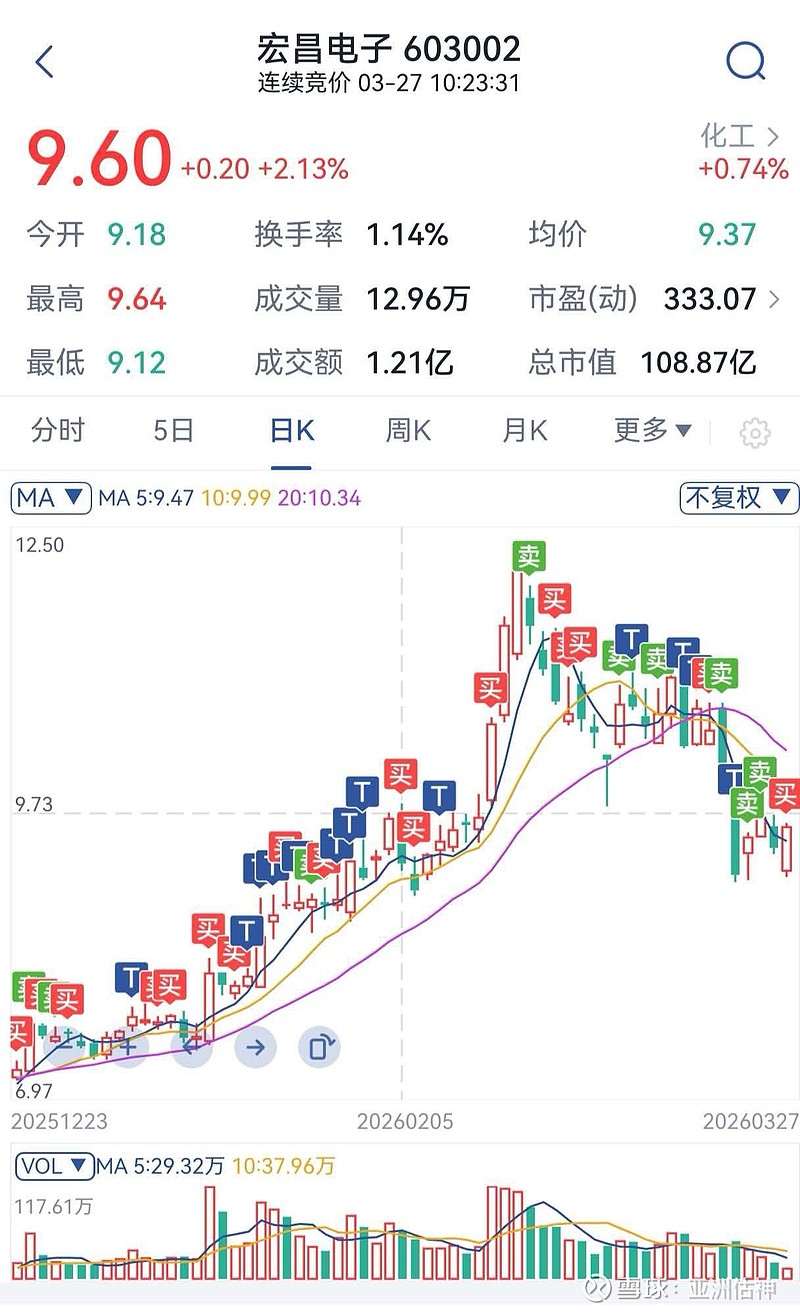Open the VOL indicator dropdown
The image size is (800, 1314).
(x=54, y=1166)
